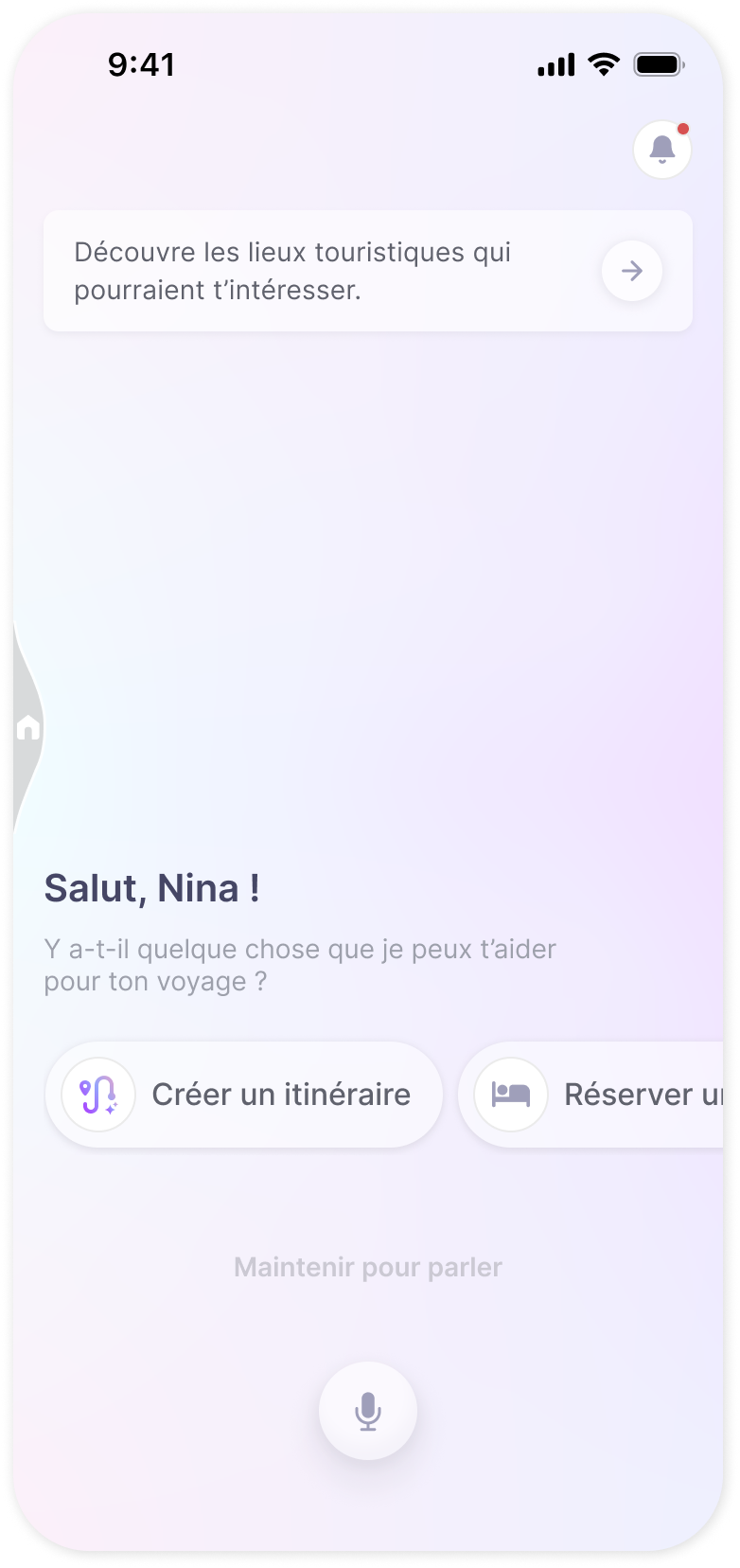Screen dimensions: 740x1568
Task: Open notifications via the bell icon
Action: click(x=661, y=149)
